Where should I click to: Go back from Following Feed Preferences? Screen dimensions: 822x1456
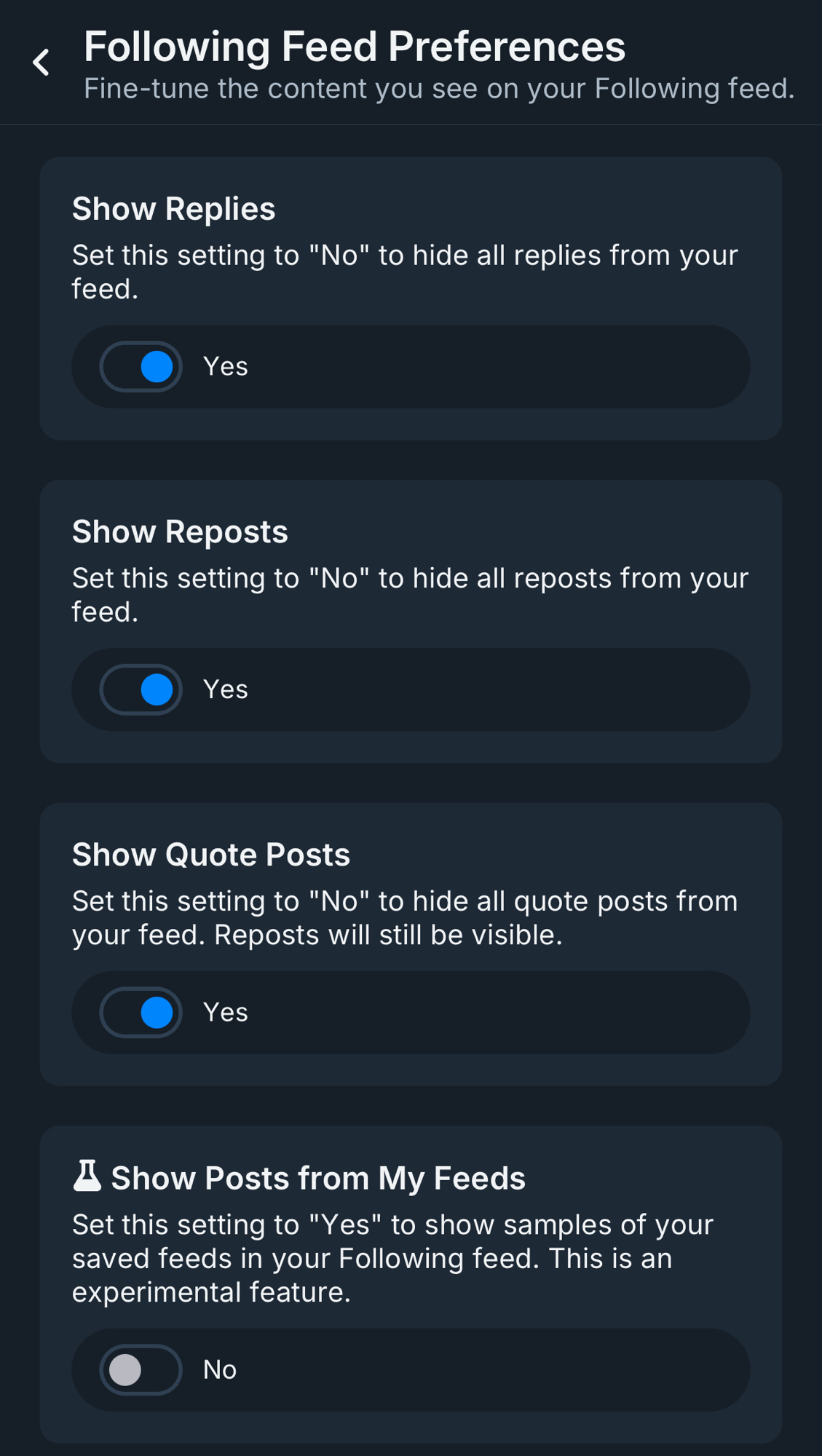click(x=42, y=63)
